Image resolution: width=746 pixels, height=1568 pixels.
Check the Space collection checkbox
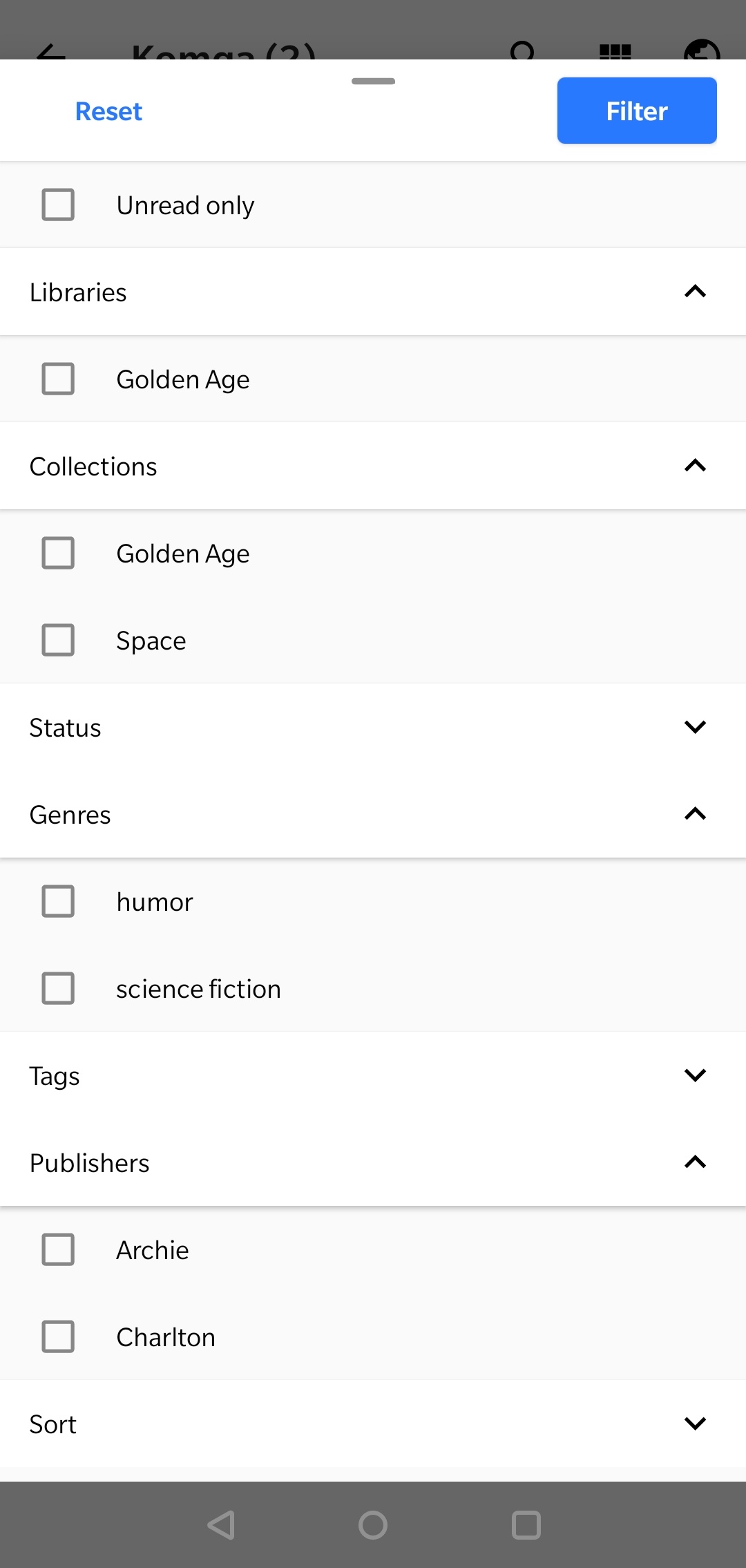tap(58, 640)
